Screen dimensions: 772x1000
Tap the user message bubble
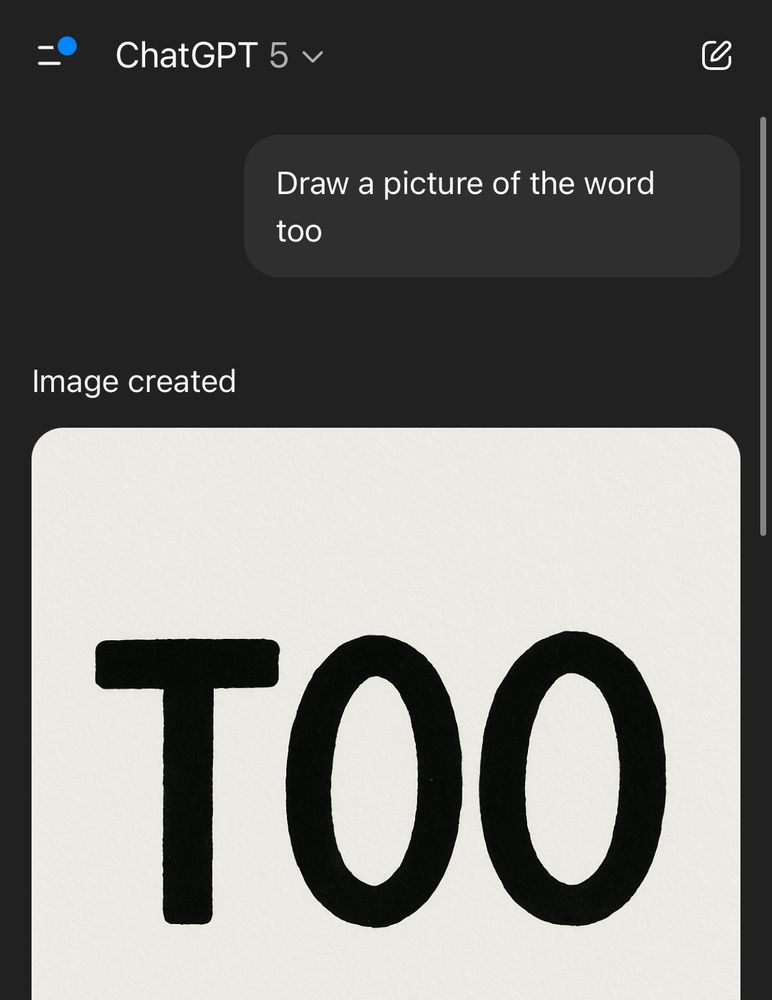pos(493,205)
